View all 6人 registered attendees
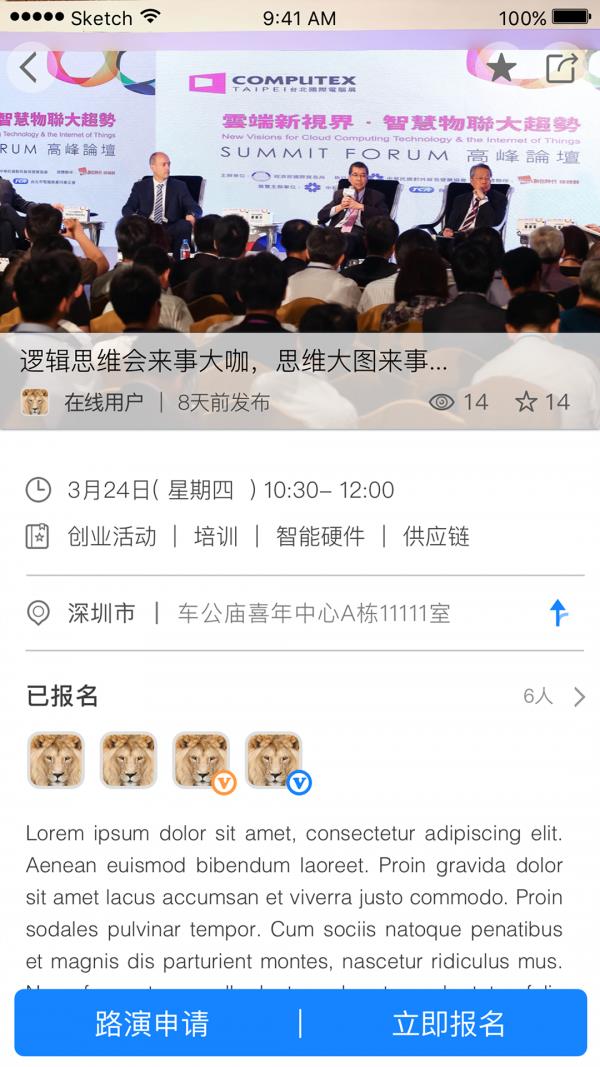Viewport: 600px width, 1067px height. tap(554, 696)
